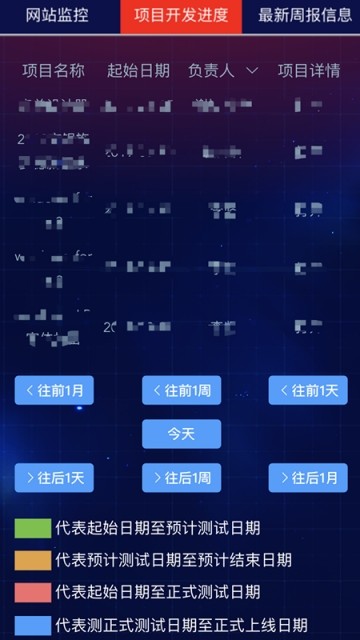Expand the 负责人 filter dropdown

pyautogui.click(x=223, y=71)
